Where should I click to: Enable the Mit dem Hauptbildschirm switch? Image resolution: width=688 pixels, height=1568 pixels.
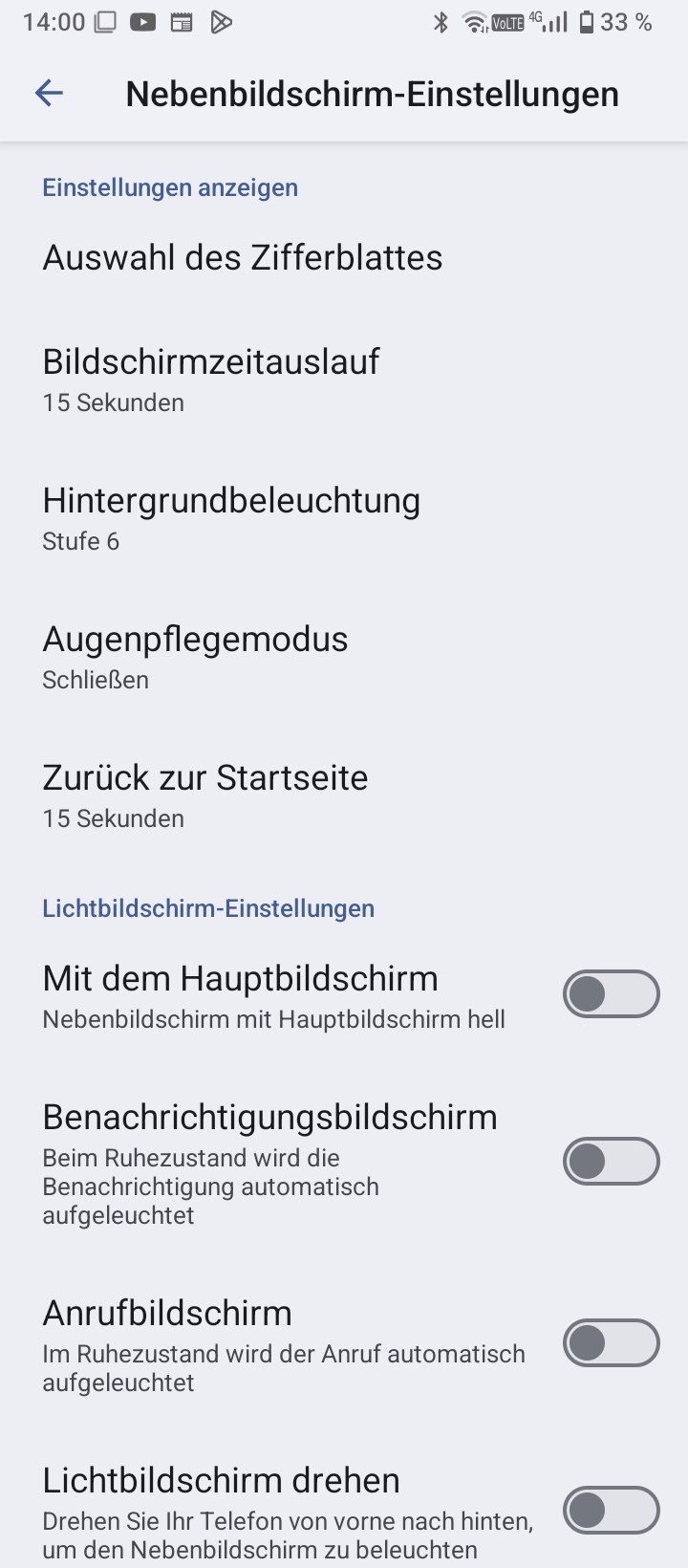tap(611, 994)
